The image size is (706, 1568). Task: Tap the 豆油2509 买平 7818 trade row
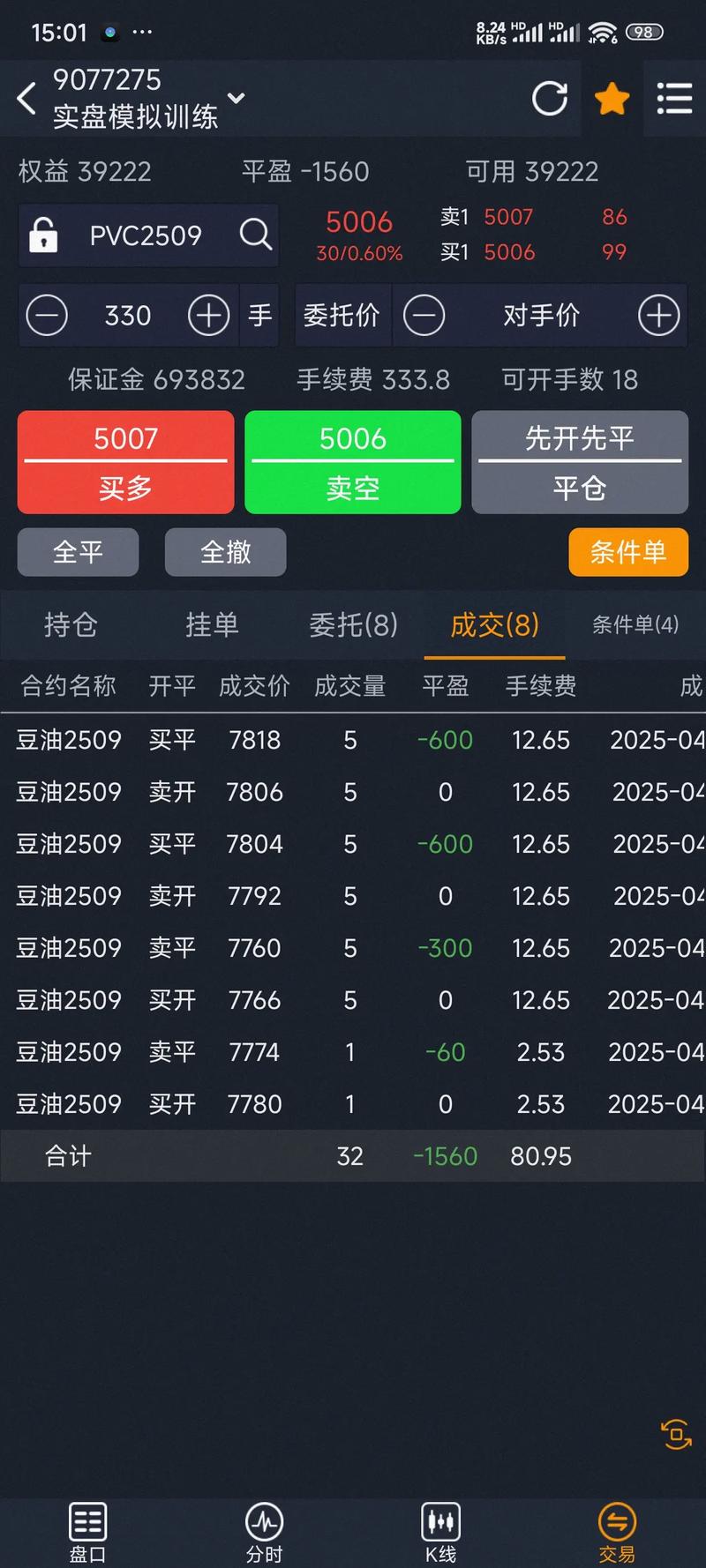point(265,740)
